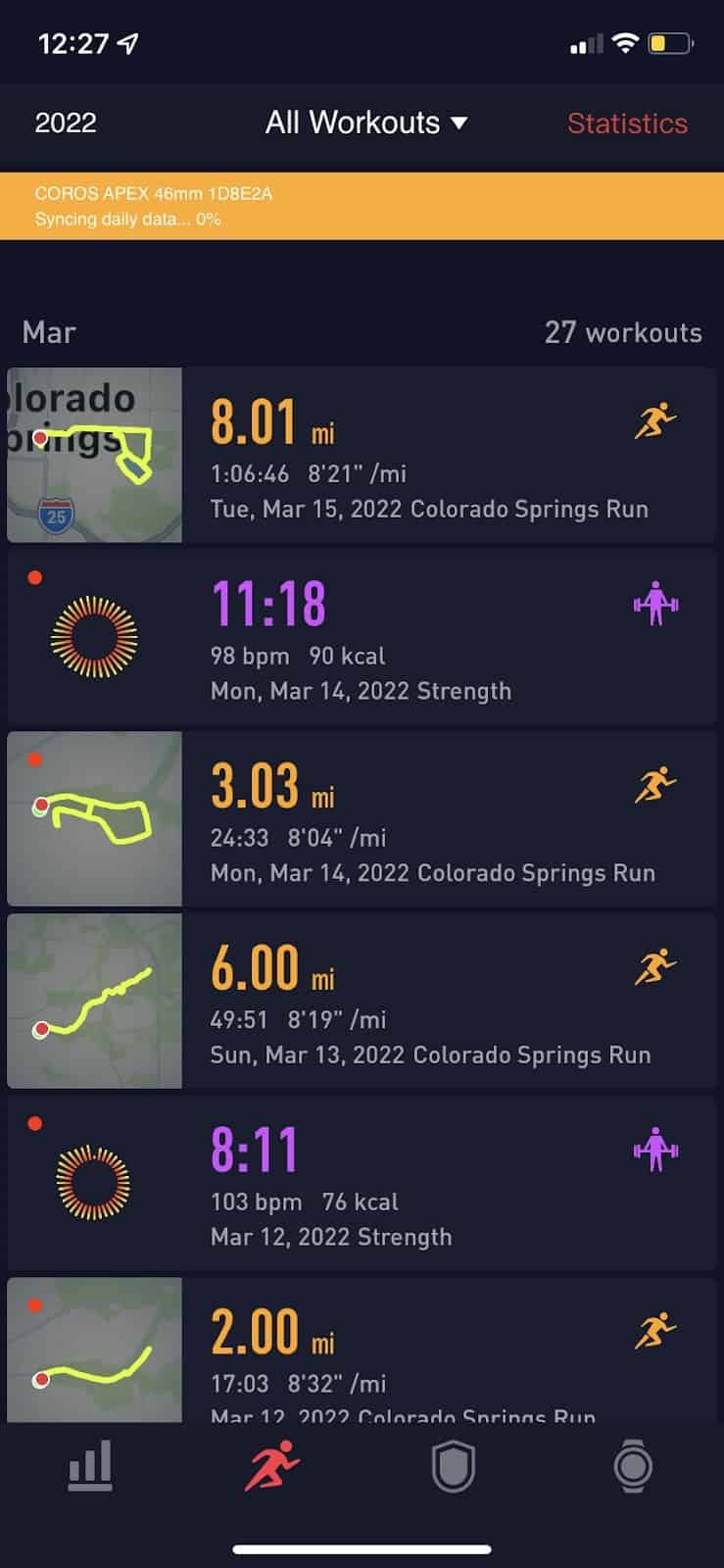The image size is (724, 1568).
Task: Open the progress stats bar chart icon in bottom navigation
Action: 90,1467
